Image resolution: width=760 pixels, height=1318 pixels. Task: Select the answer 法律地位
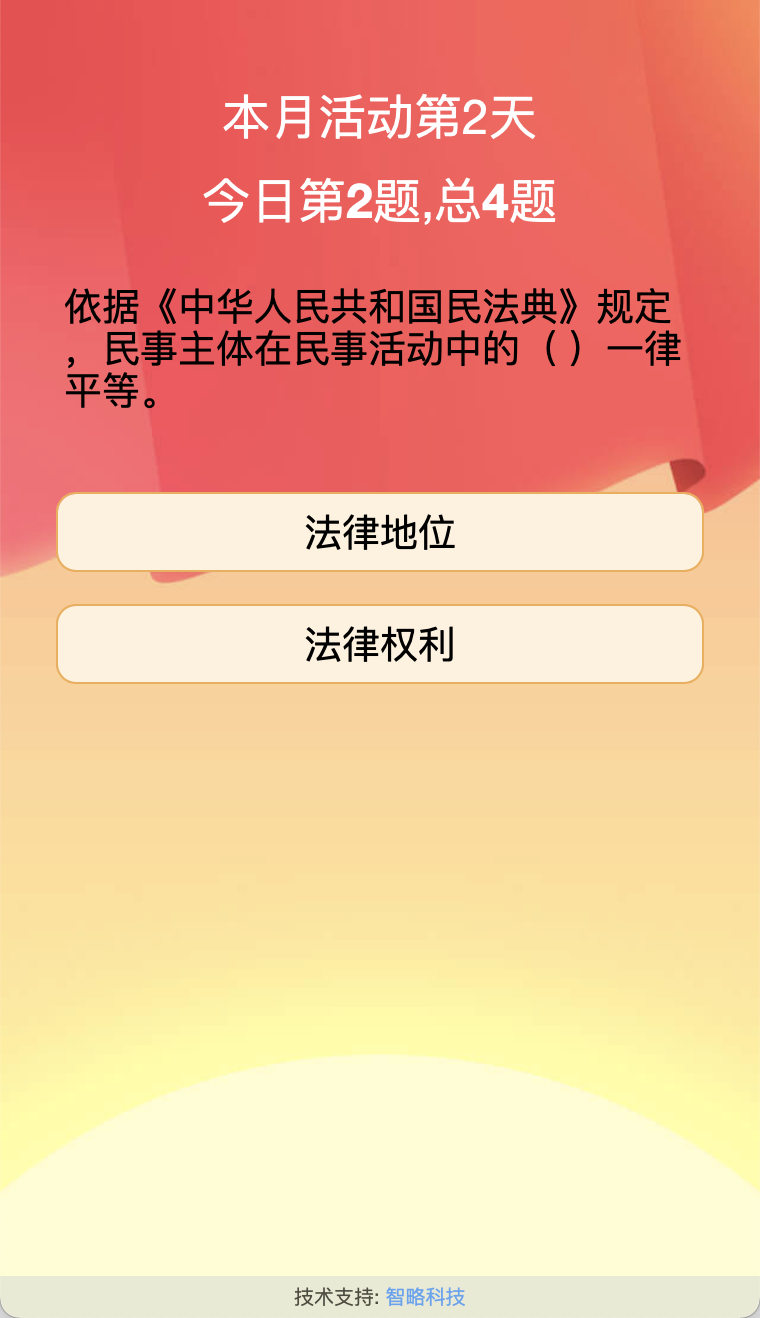click(380, 532)
